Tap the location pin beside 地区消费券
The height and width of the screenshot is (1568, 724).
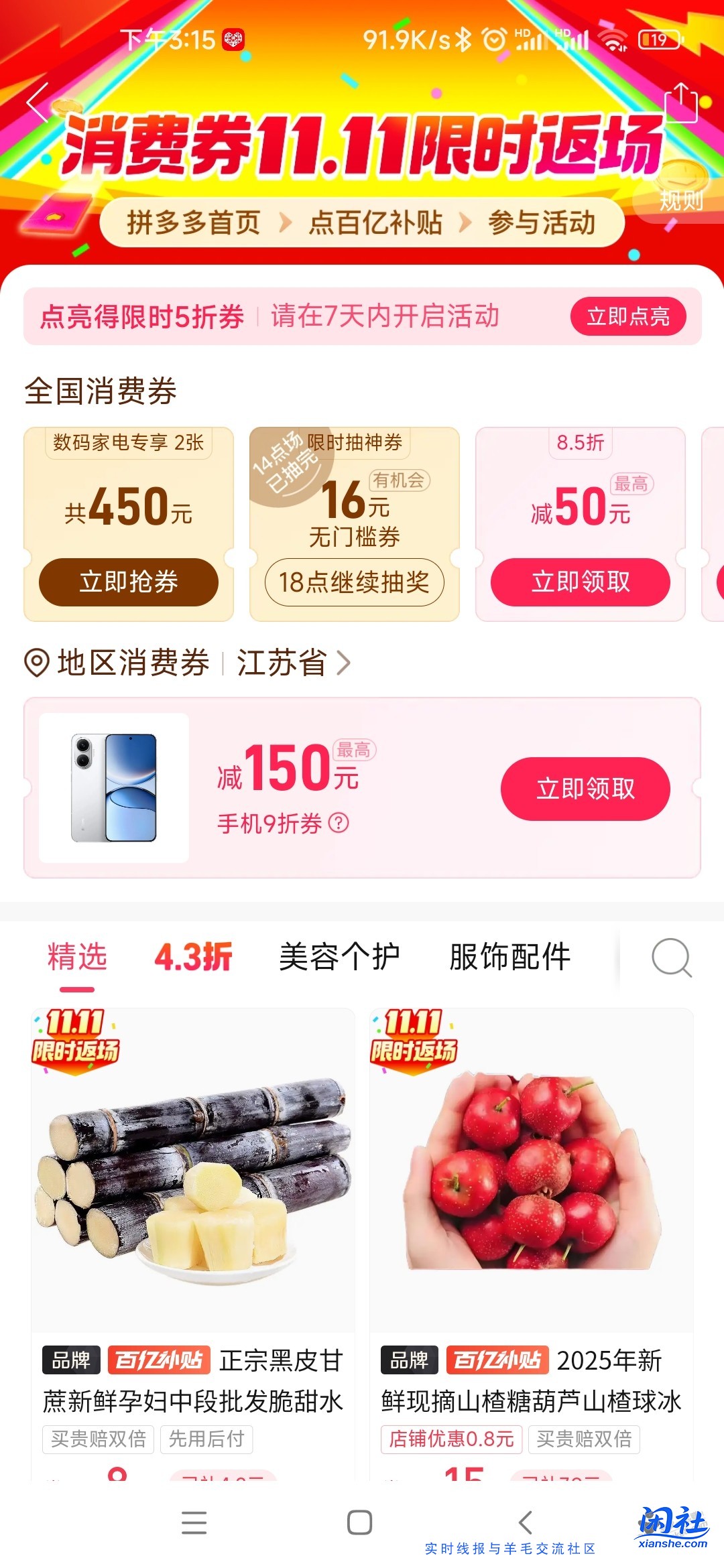pos(38,663)
